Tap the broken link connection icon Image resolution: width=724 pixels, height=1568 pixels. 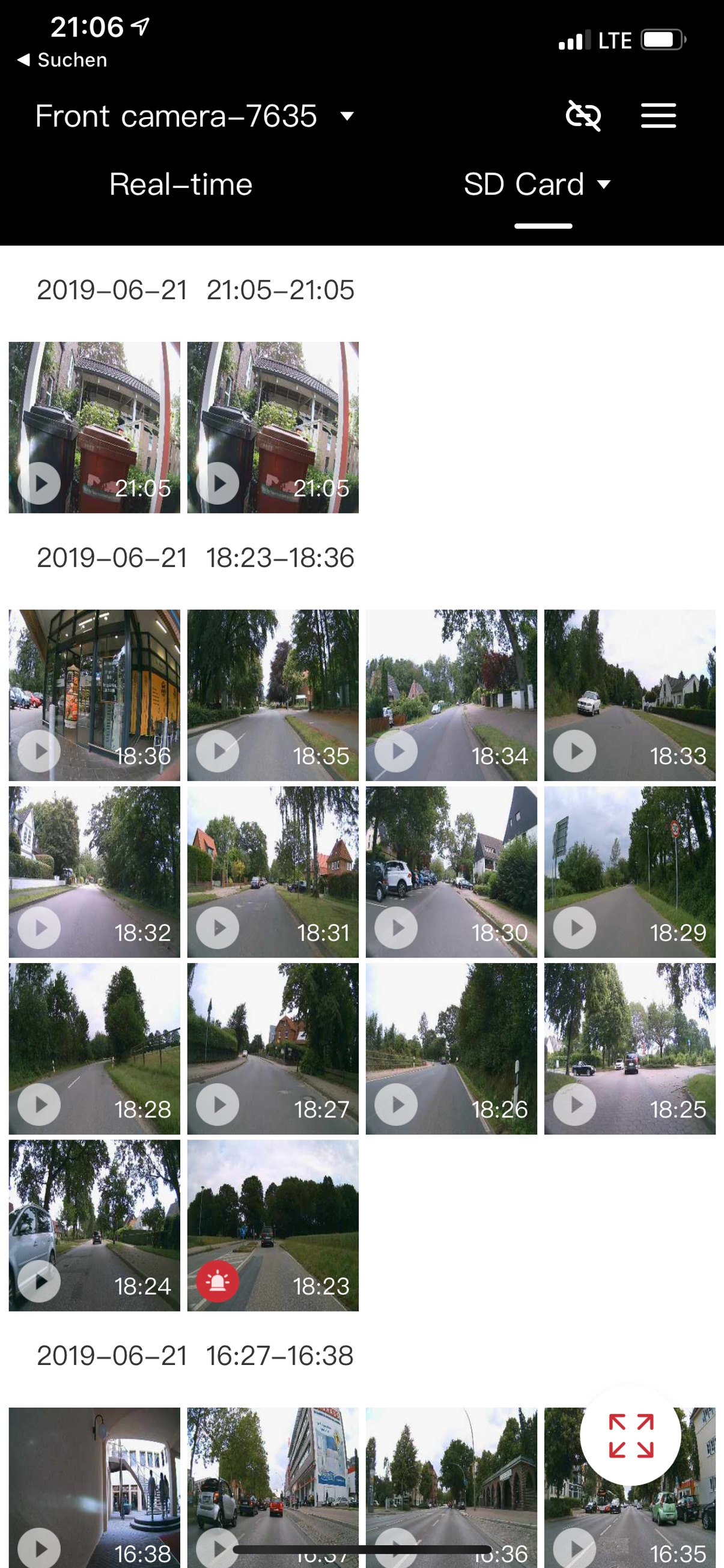(583, 116)
